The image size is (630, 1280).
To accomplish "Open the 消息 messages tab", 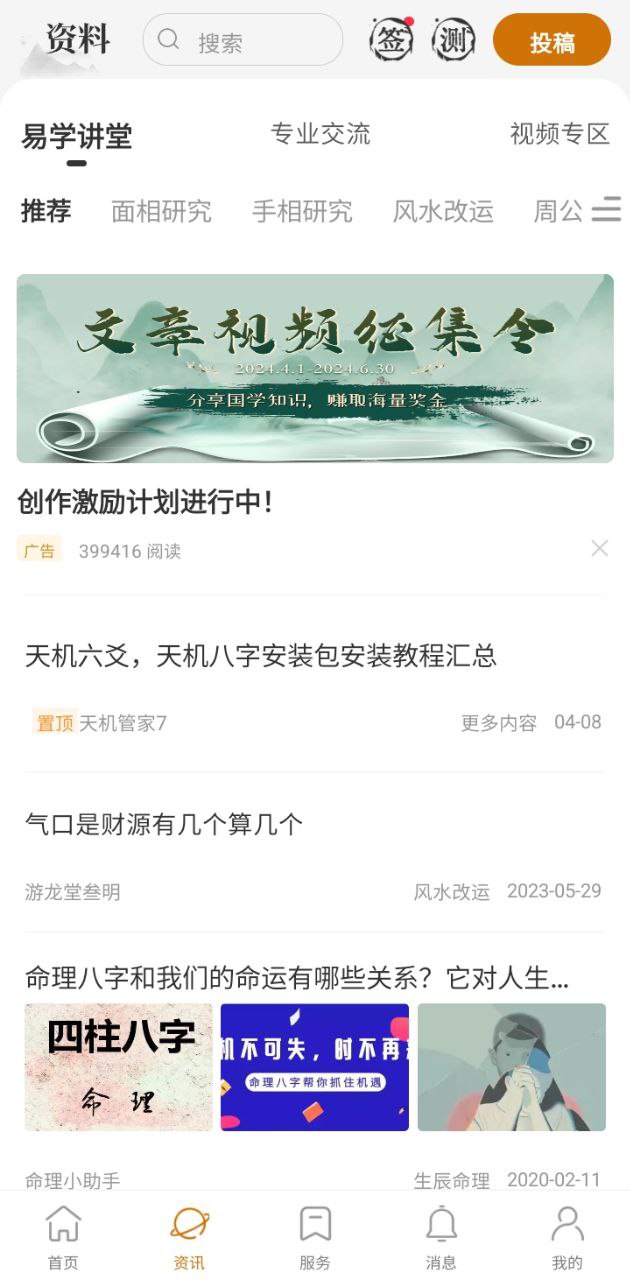I will click(441, 1238).
